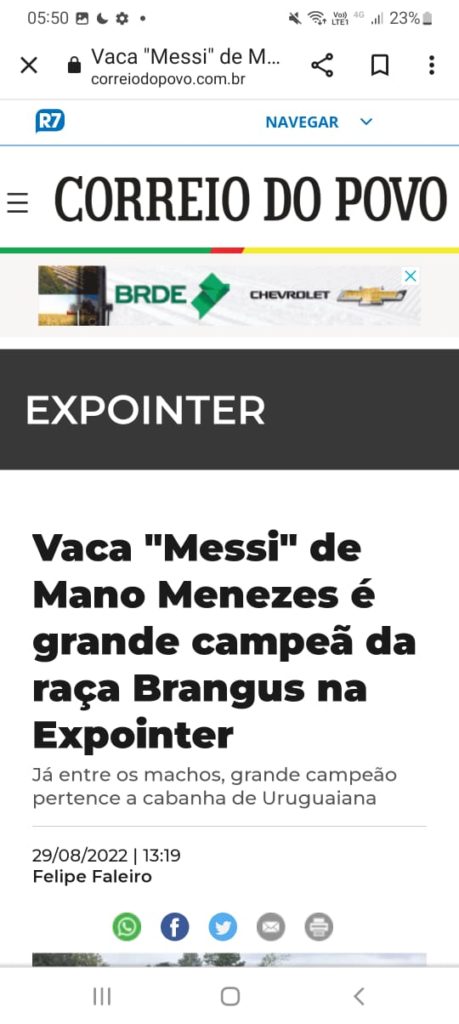
Task: Open recent apps from the navigation bar
Action: pos(102,996)
